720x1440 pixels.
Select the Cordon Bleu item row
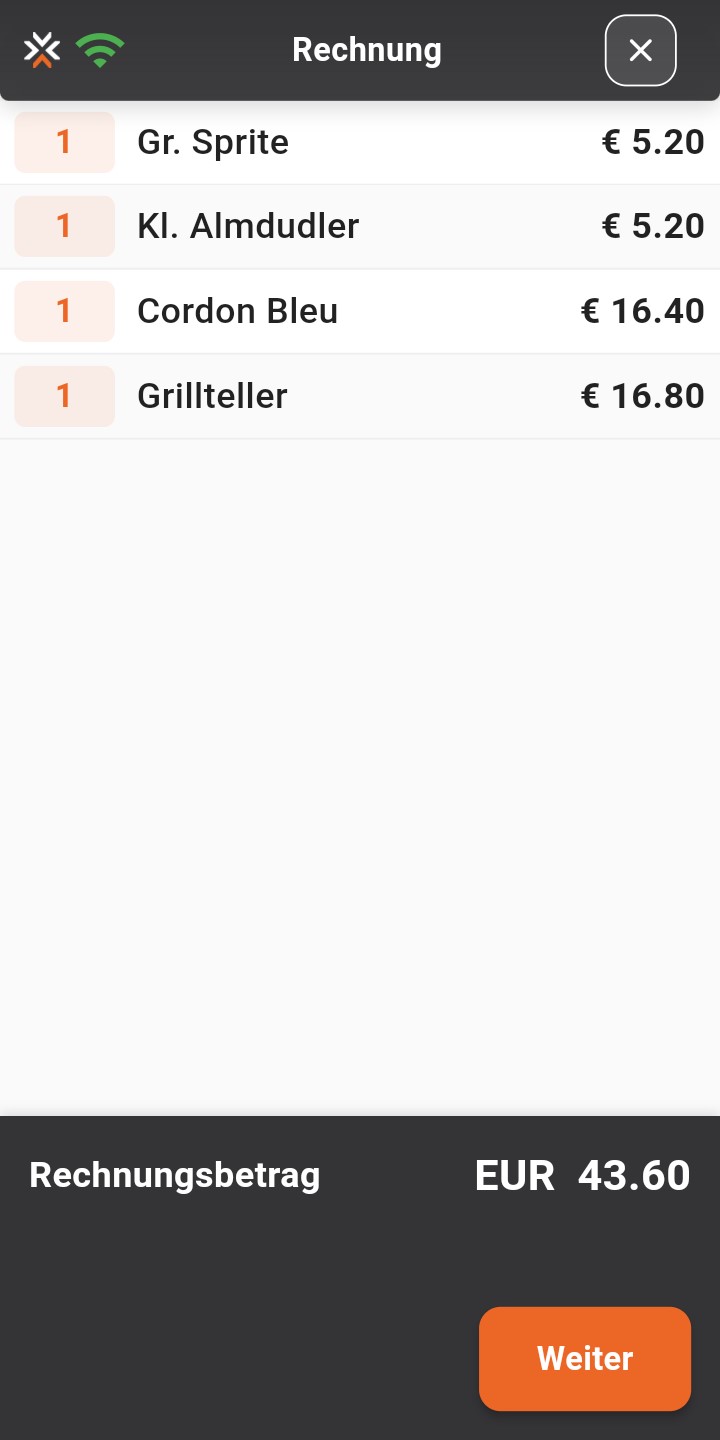pos(360,311)
